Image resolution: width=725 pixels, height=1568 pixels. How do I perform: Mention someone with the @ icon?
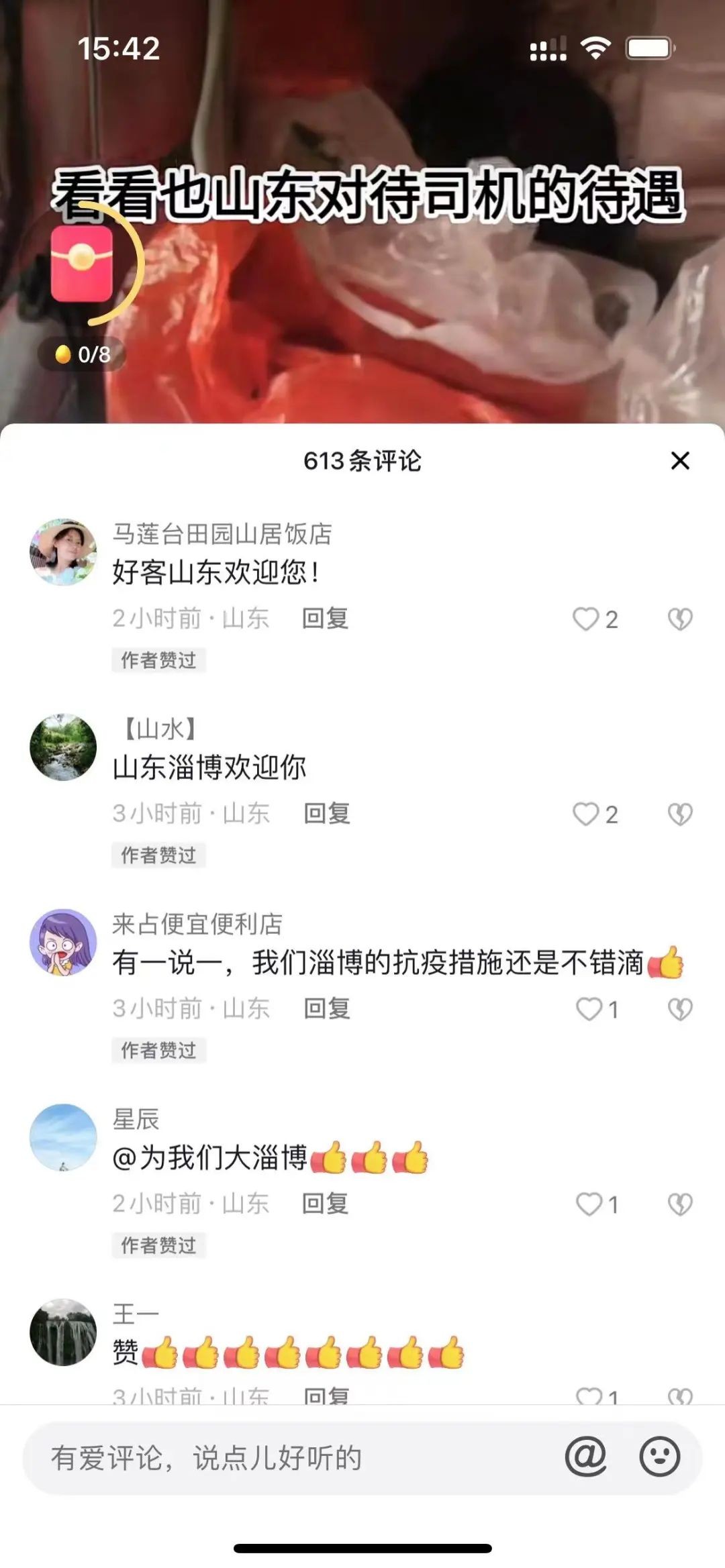(x=585, y=1457)
